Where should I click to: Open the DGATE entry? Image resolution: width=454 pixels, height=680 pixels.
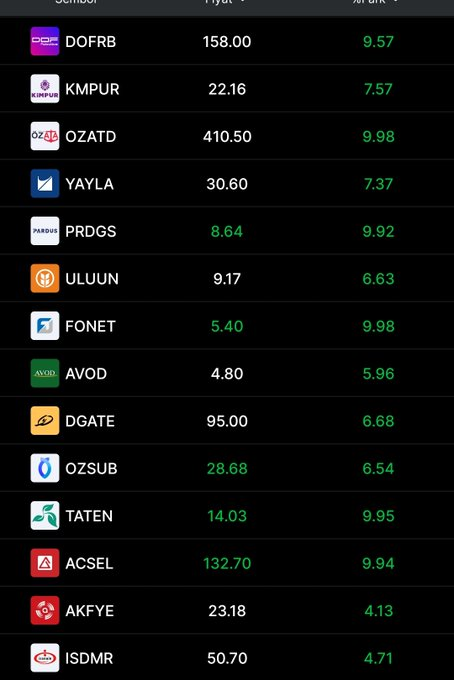coord(227,420)
